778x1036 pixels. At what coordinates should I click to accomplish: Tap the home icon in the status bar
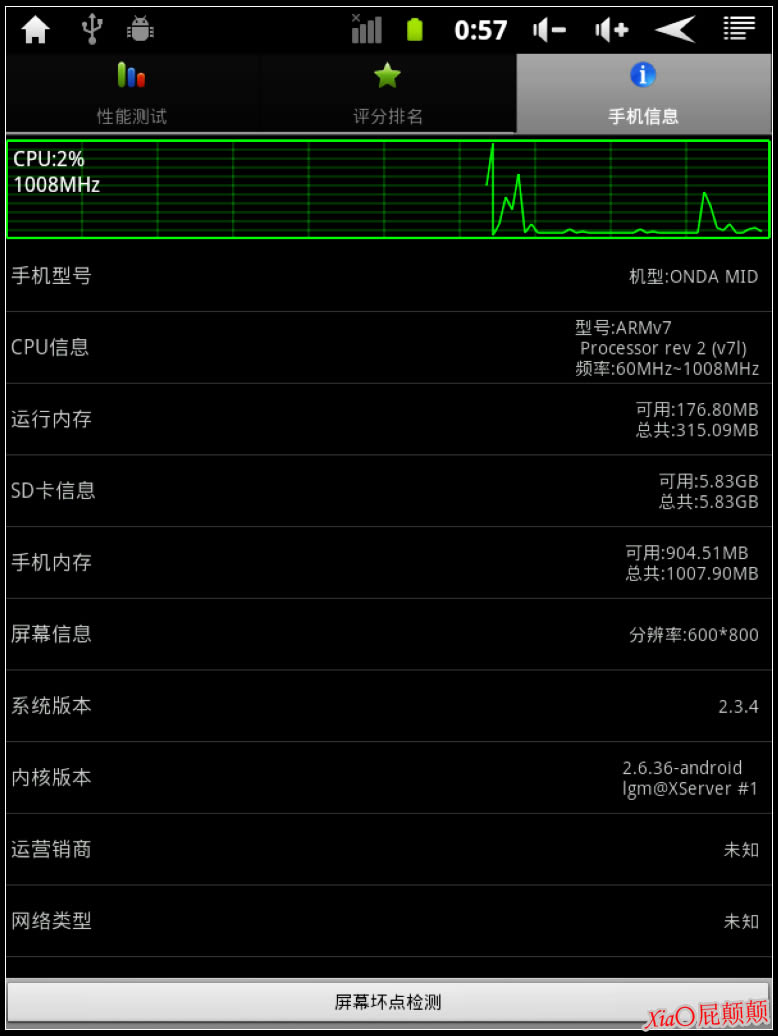(35, 29)
